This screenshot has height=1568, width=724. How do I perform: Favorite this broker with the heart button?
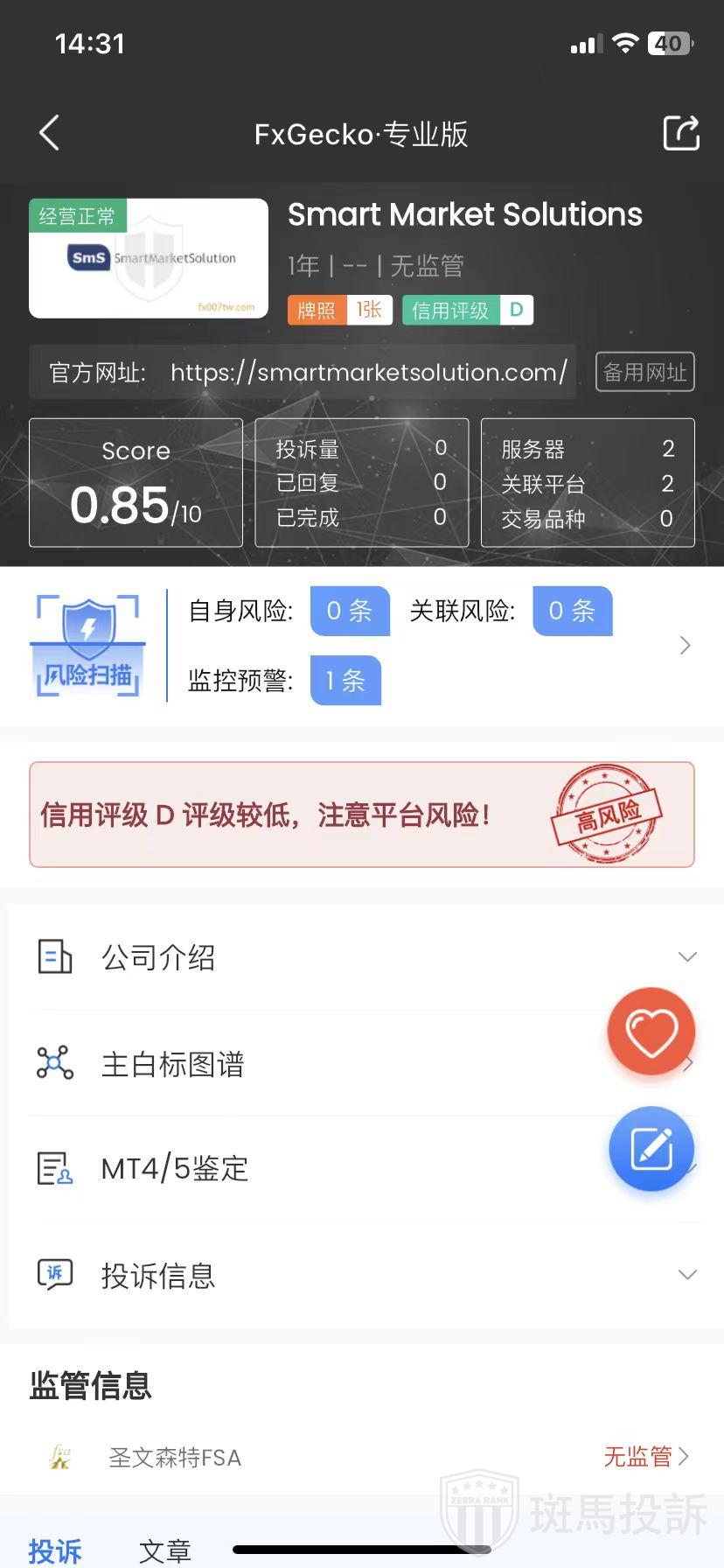651,1032
